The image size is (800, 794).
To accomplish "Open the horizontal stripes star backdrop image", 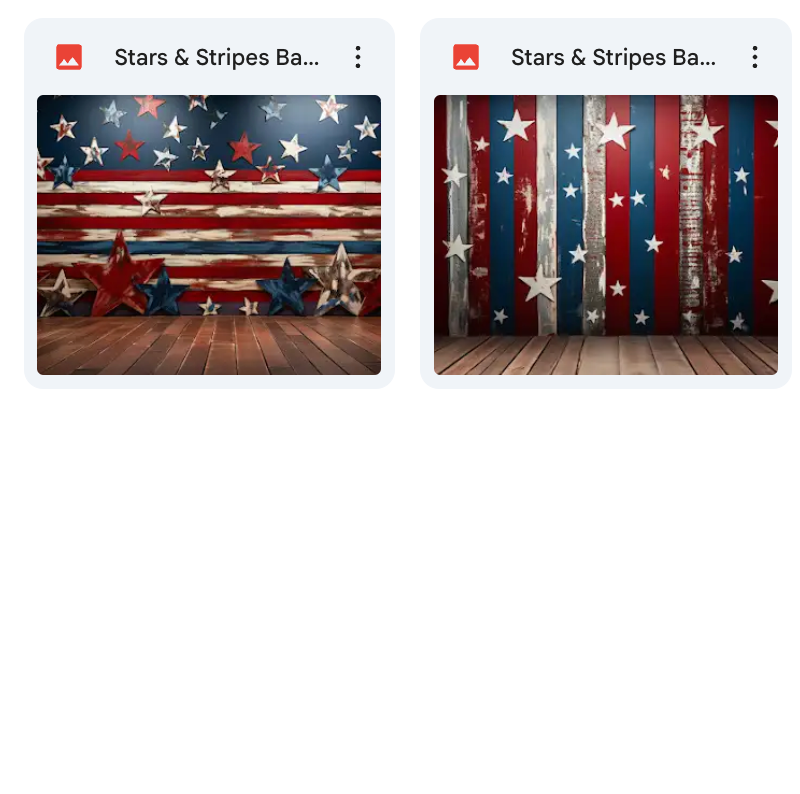I will (209, 235).
